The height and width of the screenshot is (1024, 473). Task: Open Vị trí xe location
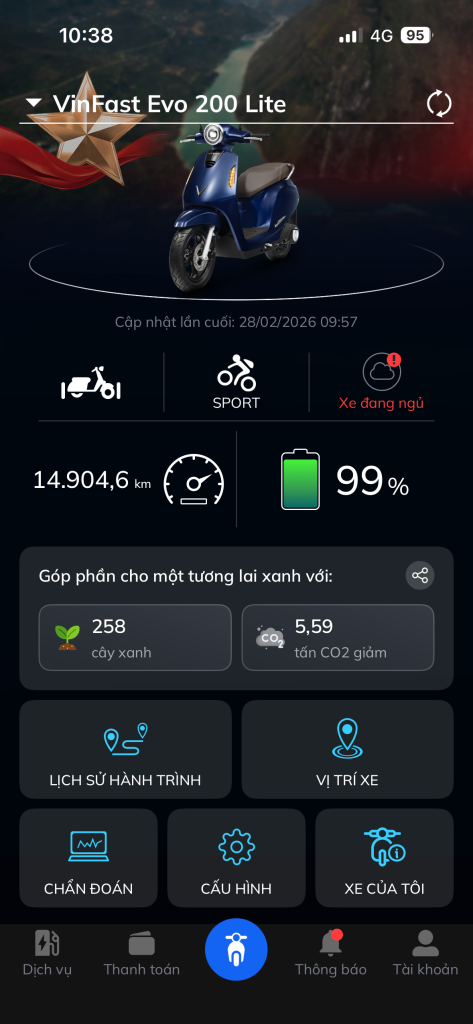348,749
